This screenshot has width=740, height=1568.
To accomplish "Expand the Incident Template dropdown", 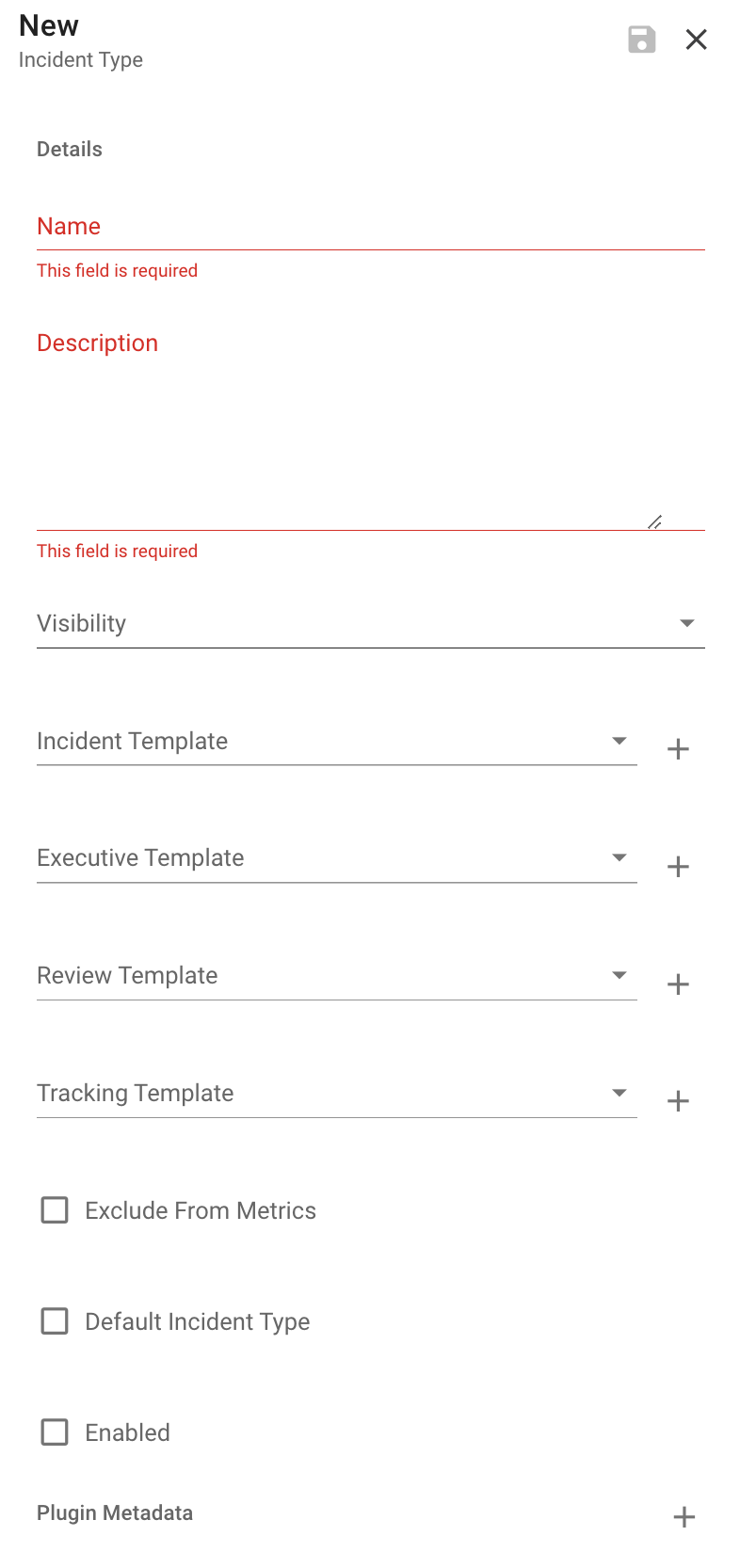I will tap(336, 742).
